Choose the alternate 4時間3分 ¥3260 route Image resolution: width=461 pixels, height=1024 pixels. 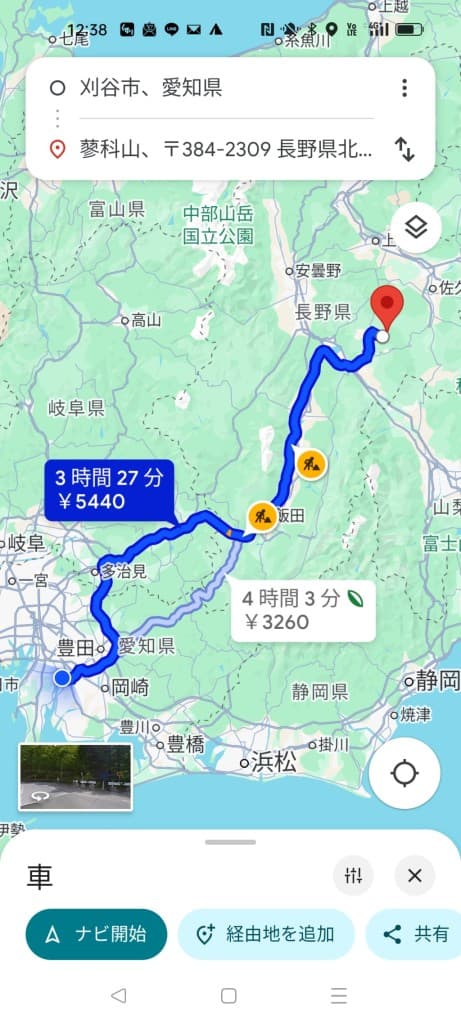[x=303, y=611]
